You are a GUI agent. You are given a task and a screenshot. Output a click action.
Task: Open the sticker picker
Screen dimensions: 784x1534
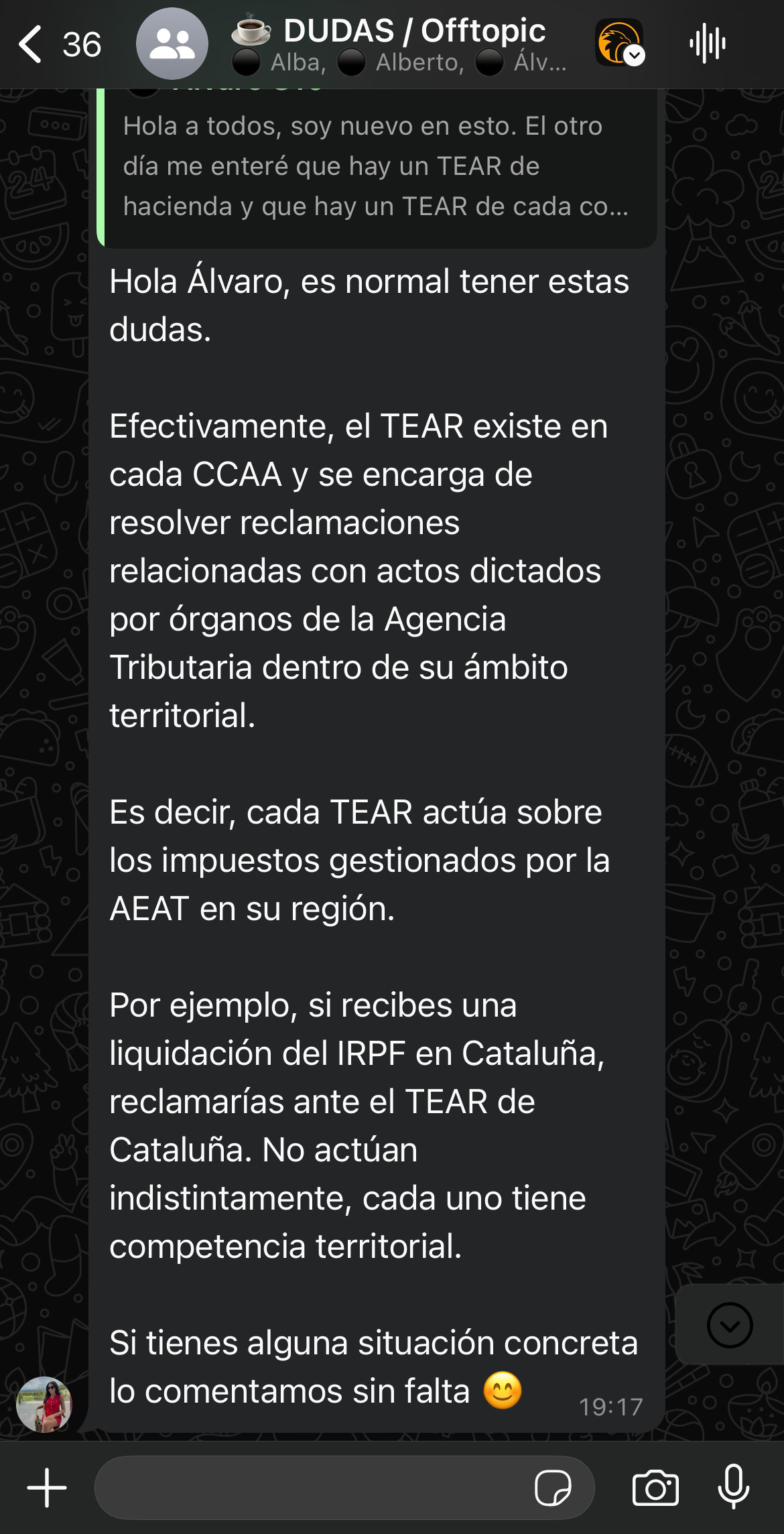pyautogui.click(x=553, y=1488)
